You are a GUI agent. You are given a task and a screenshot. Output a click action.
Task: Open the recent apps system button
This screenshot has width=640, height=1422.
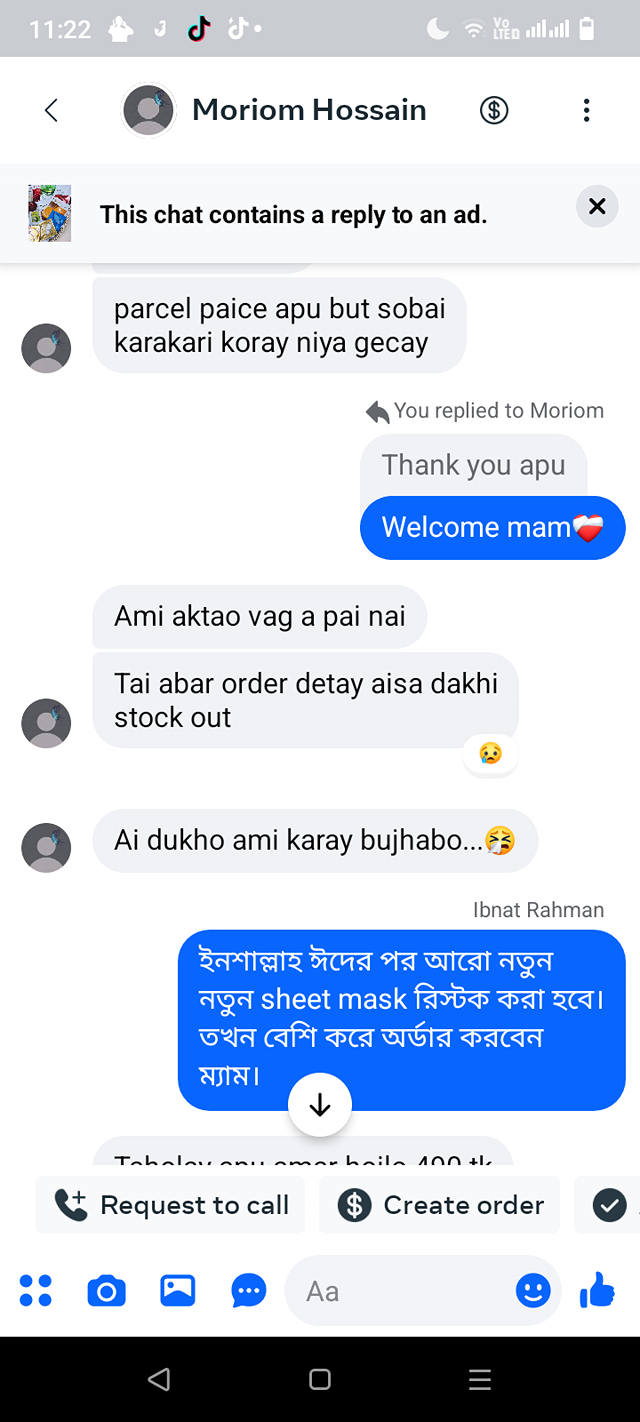[480, 1380]
